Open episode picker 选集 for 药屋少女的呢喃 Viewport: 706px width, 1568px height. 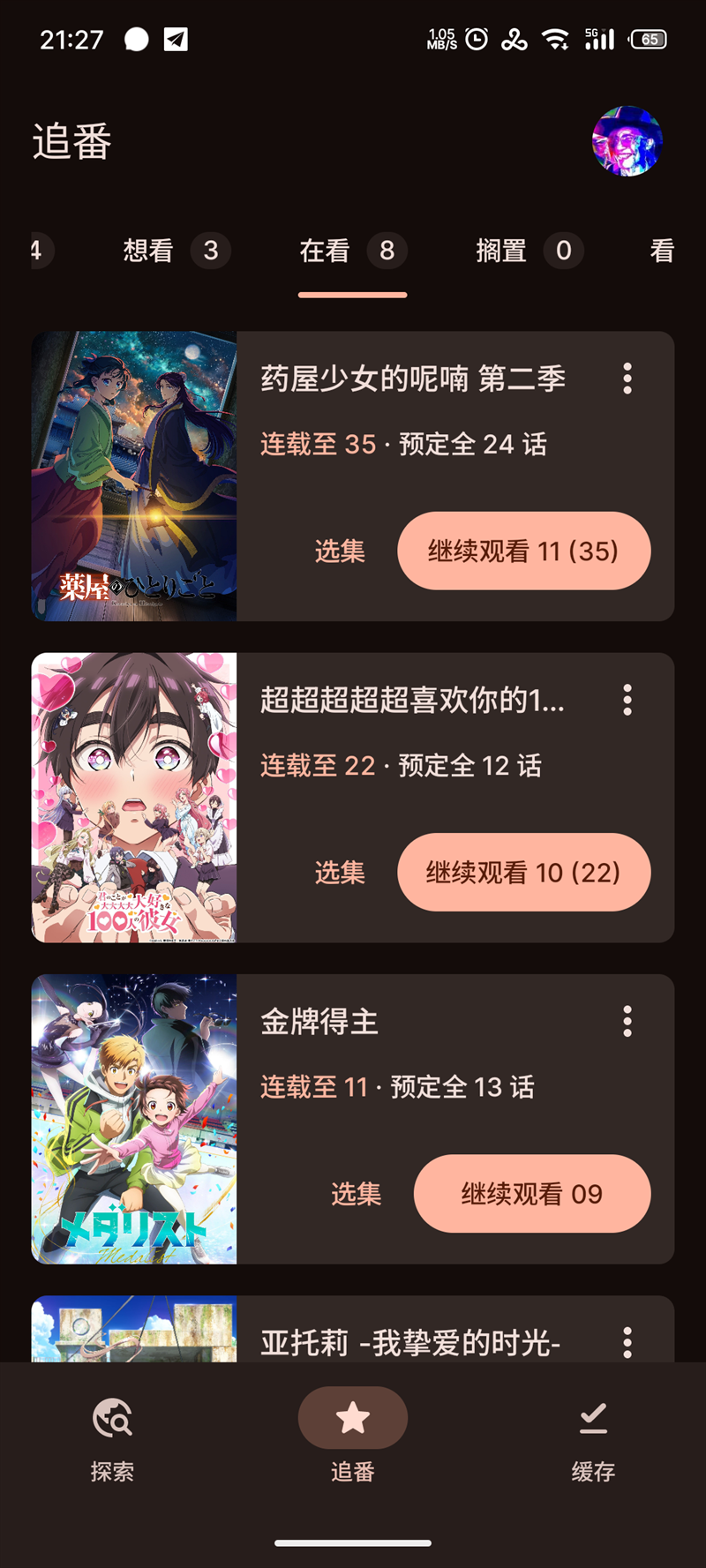tap(339, 551)
